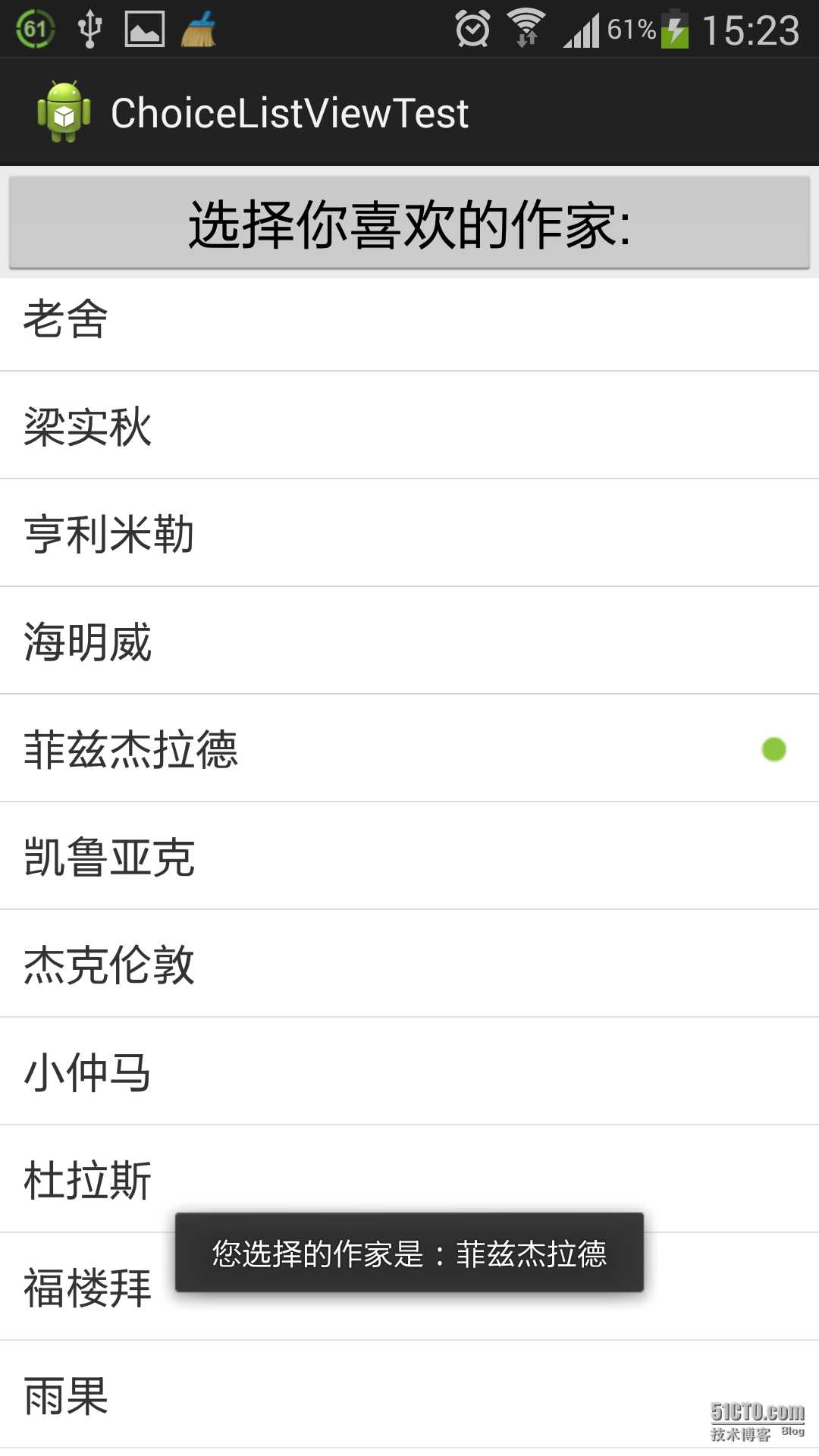Select the author 老舍
Viewport: 819px width, 1456px height.
[409, 318]
